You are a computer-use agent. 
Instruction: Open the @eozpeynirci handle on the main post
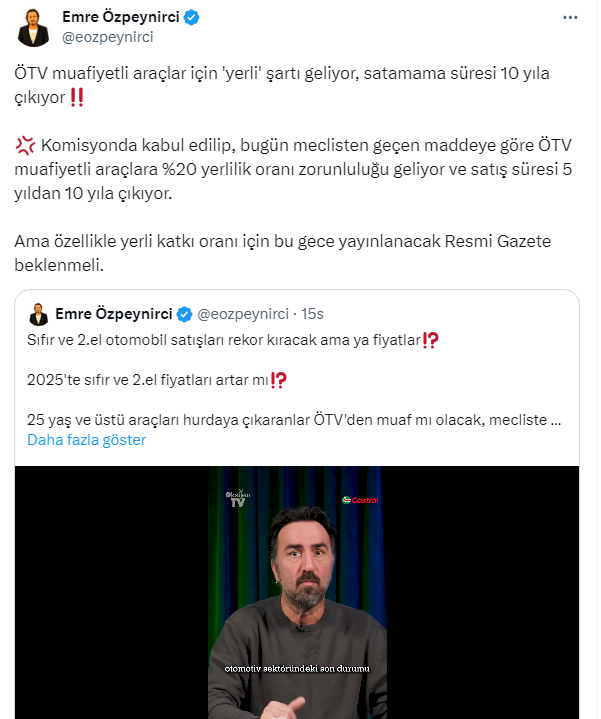coord(107,37)
